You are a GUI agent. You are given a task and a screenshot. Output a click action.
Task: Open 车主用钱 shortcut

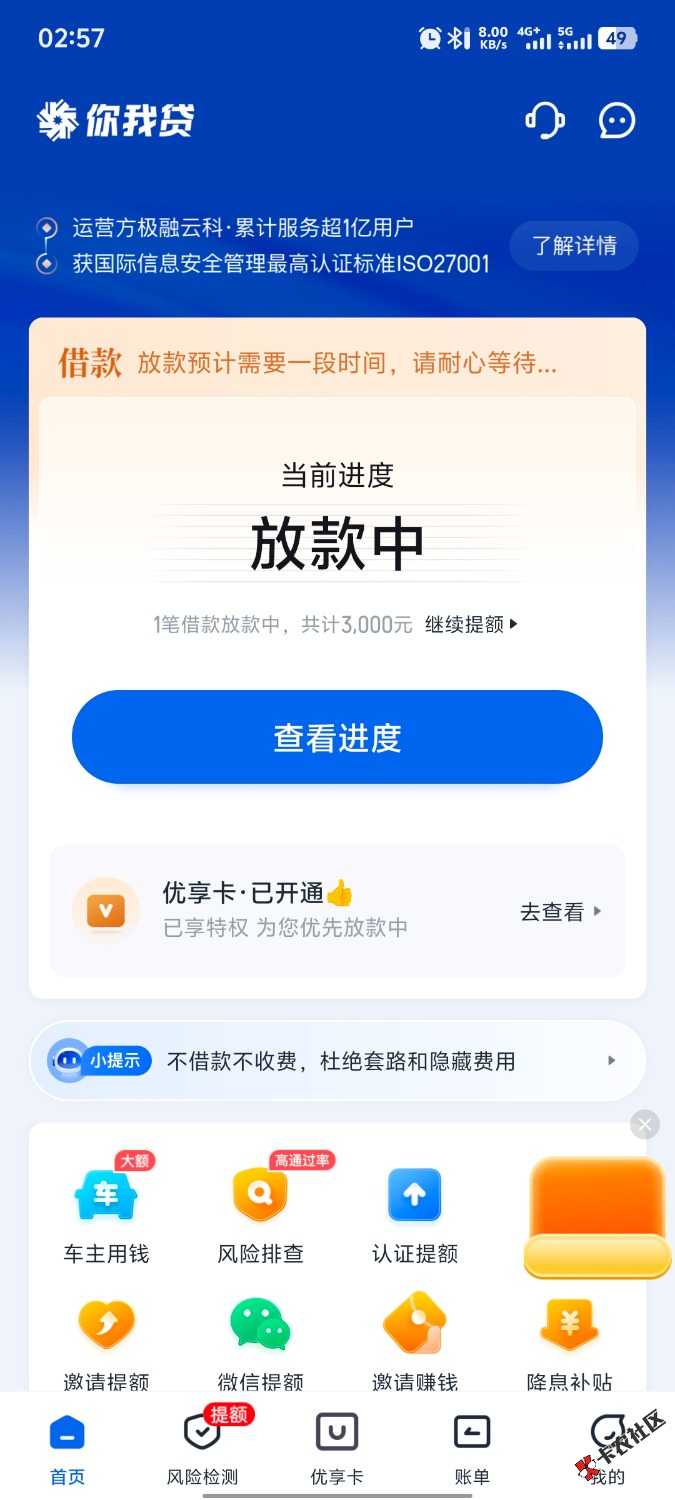[106, 1210]
